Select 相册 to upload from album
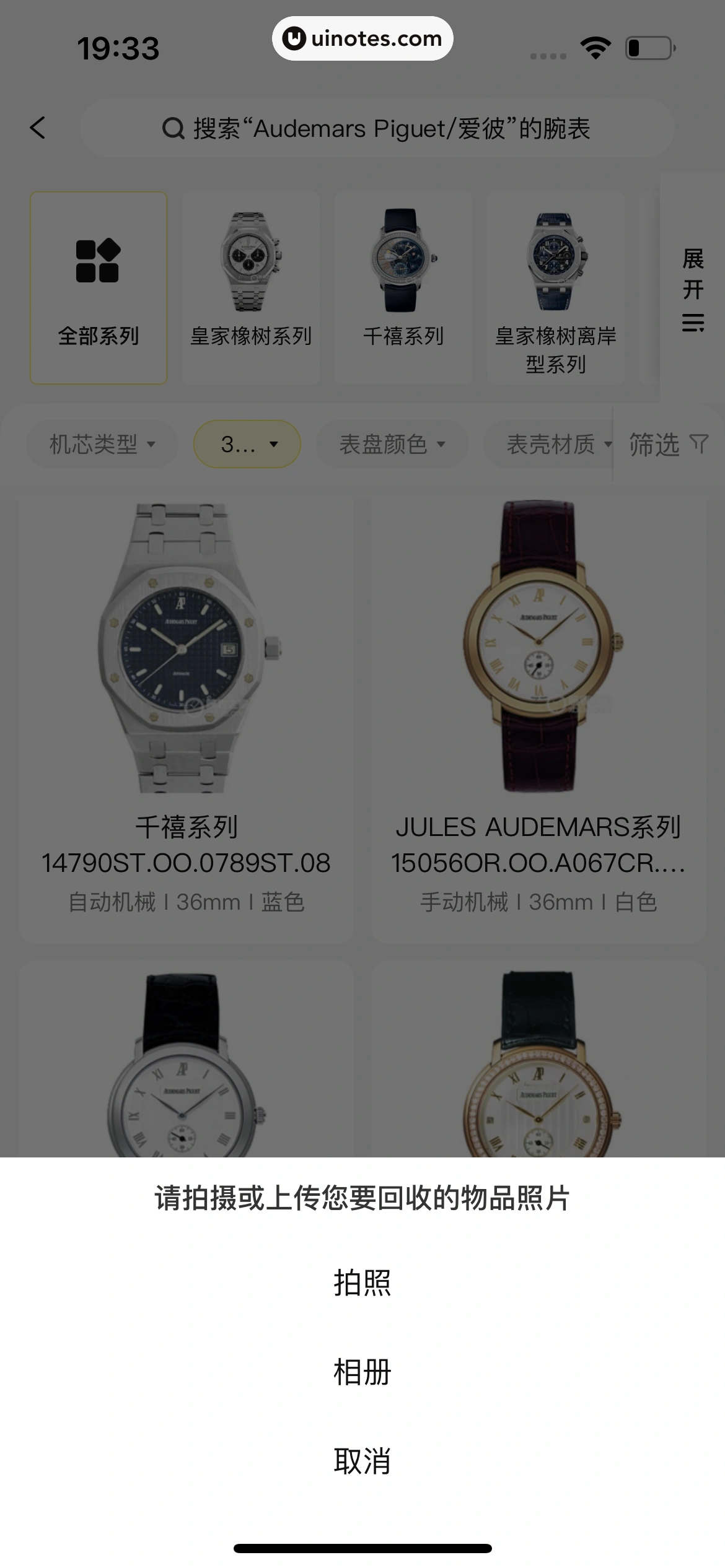 (362, 1372)
